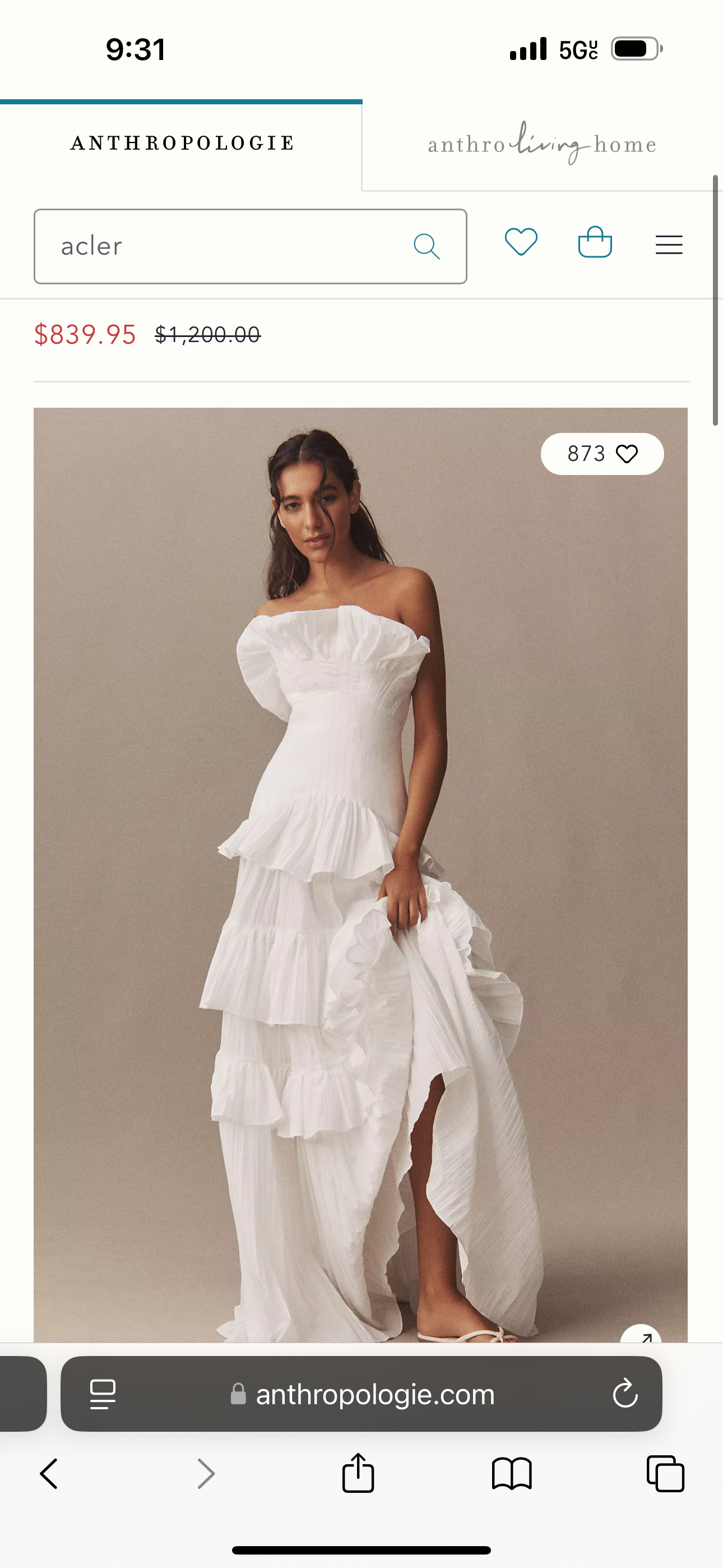Reload the anthropologie.com page
Viewport: 723px width, 1568px height.
tap(625, 1394)
